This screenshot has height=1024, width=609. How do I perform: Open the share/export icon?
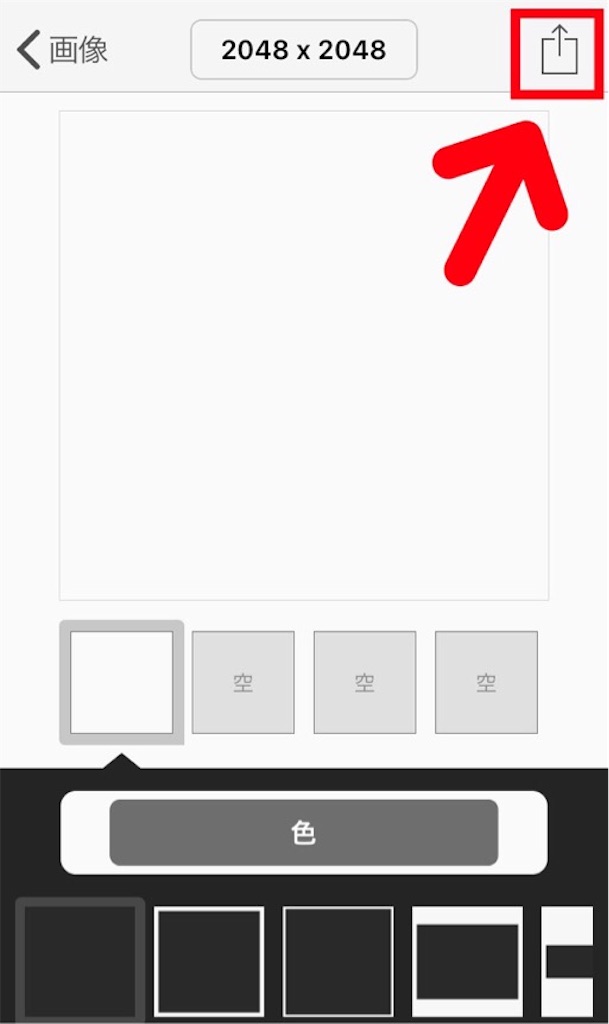[559, 50]
